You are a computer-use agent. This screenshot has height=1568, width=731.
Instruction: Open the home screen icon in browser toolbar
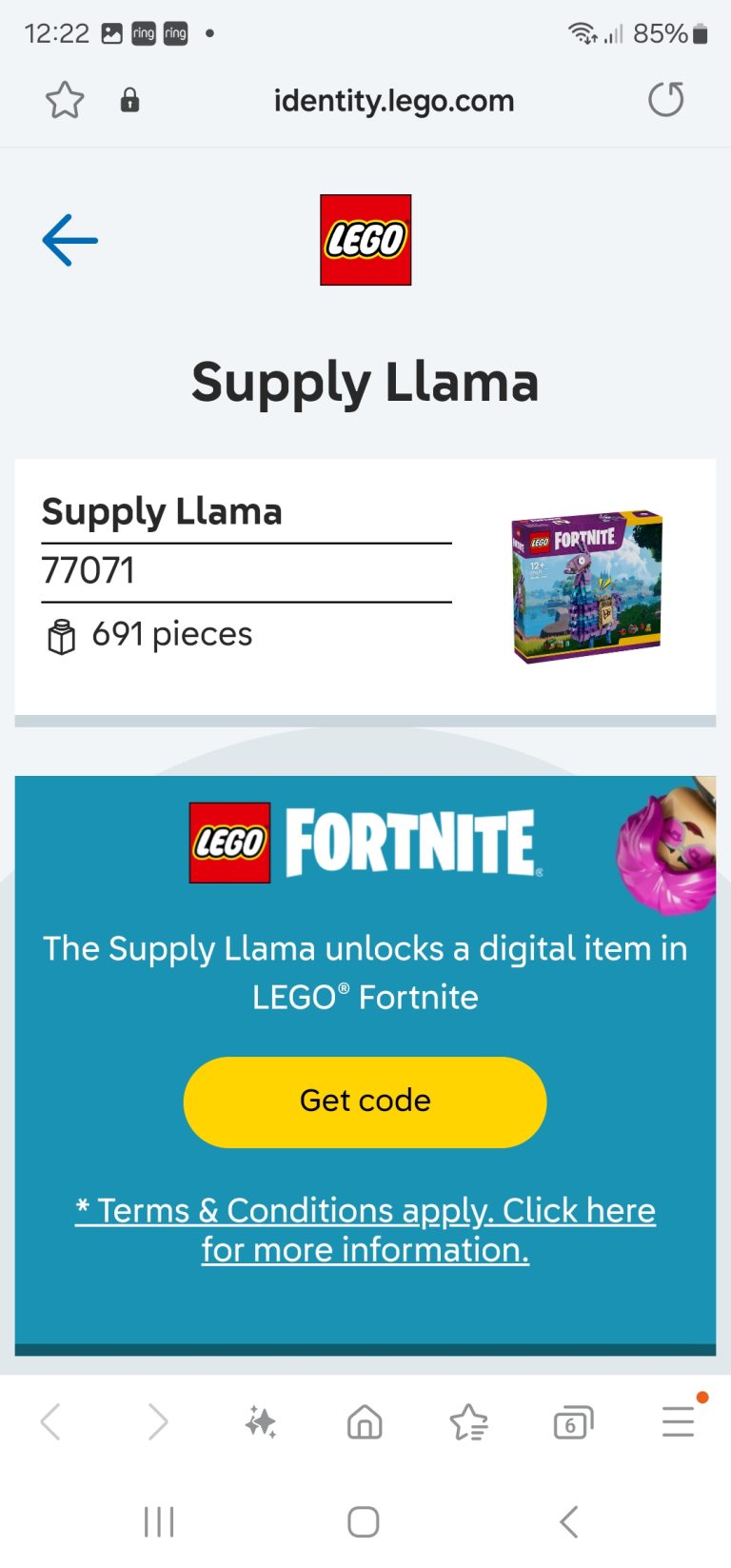click(x=365, y=1421)
